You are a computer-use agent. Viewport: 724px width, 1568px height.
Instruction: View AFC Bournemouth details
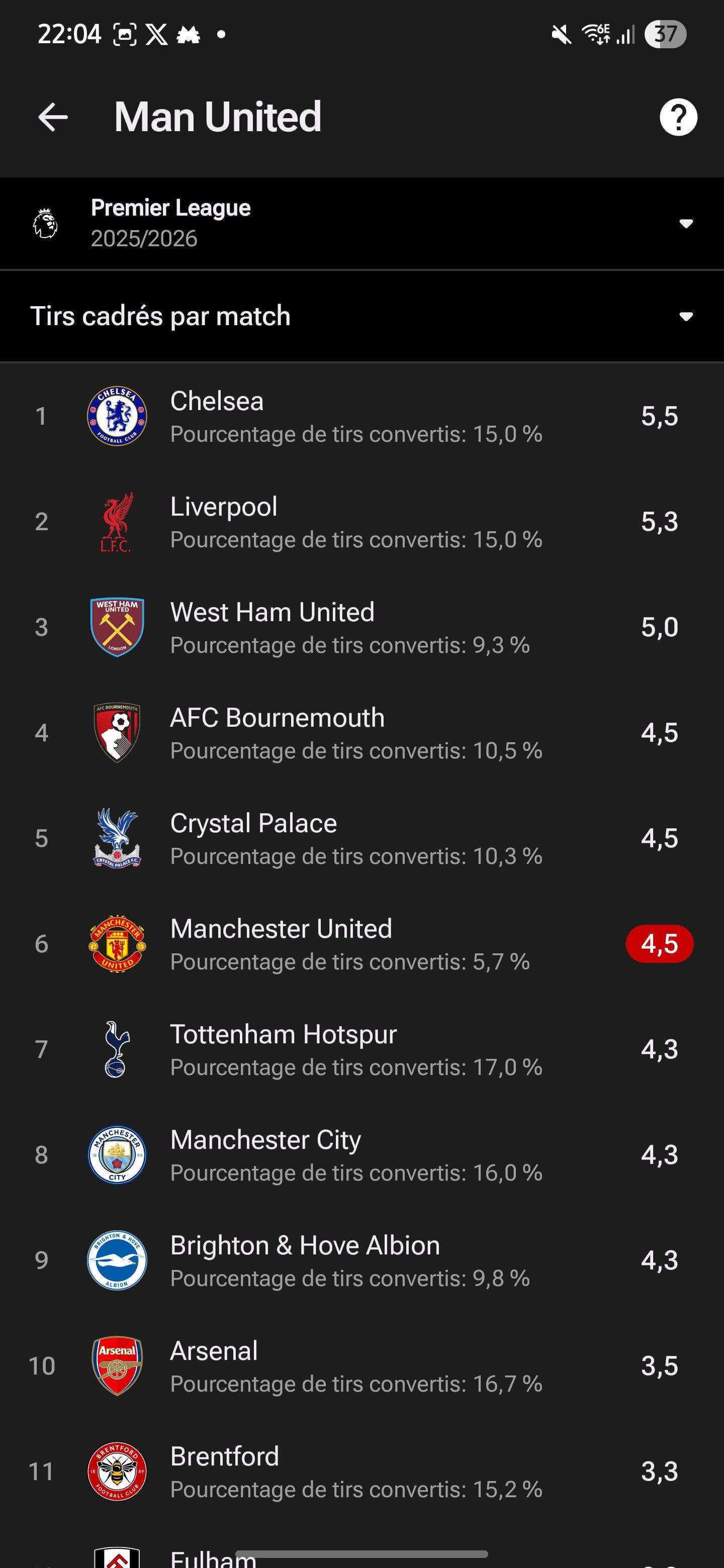[361, 733]
